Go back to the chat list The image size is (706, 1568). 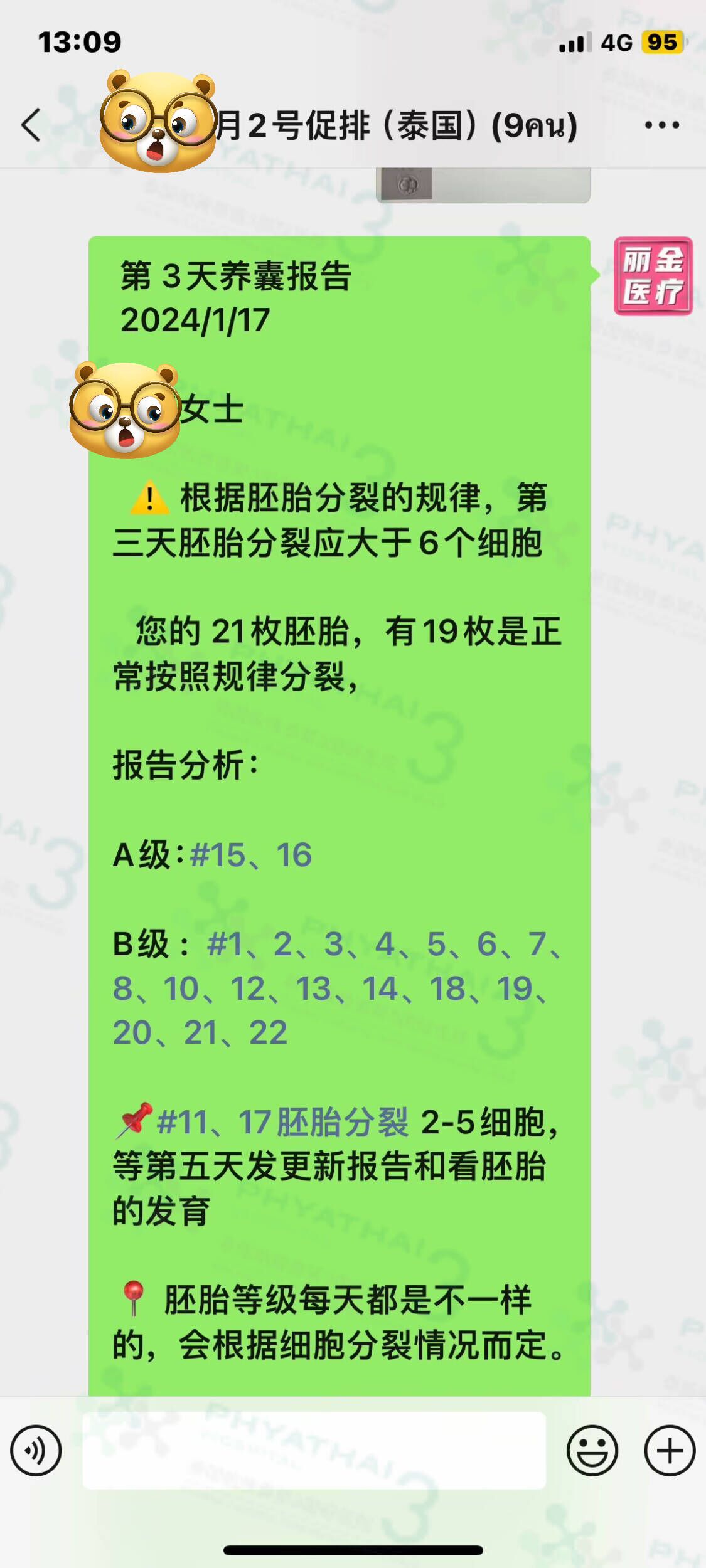pos(31,125)
